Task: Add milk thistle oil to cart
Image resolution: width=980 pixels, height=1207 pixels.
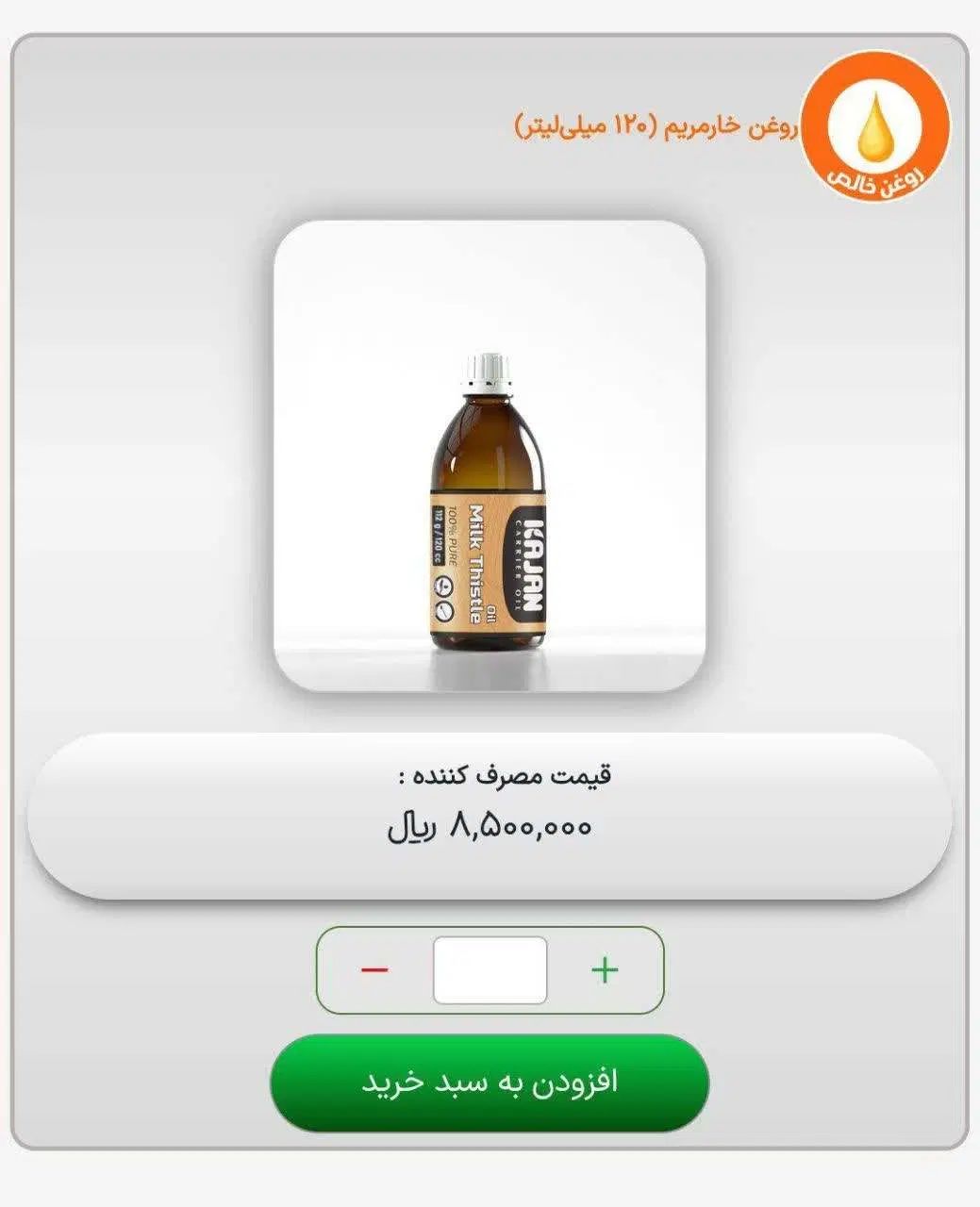Action: tap(490, 1083)
